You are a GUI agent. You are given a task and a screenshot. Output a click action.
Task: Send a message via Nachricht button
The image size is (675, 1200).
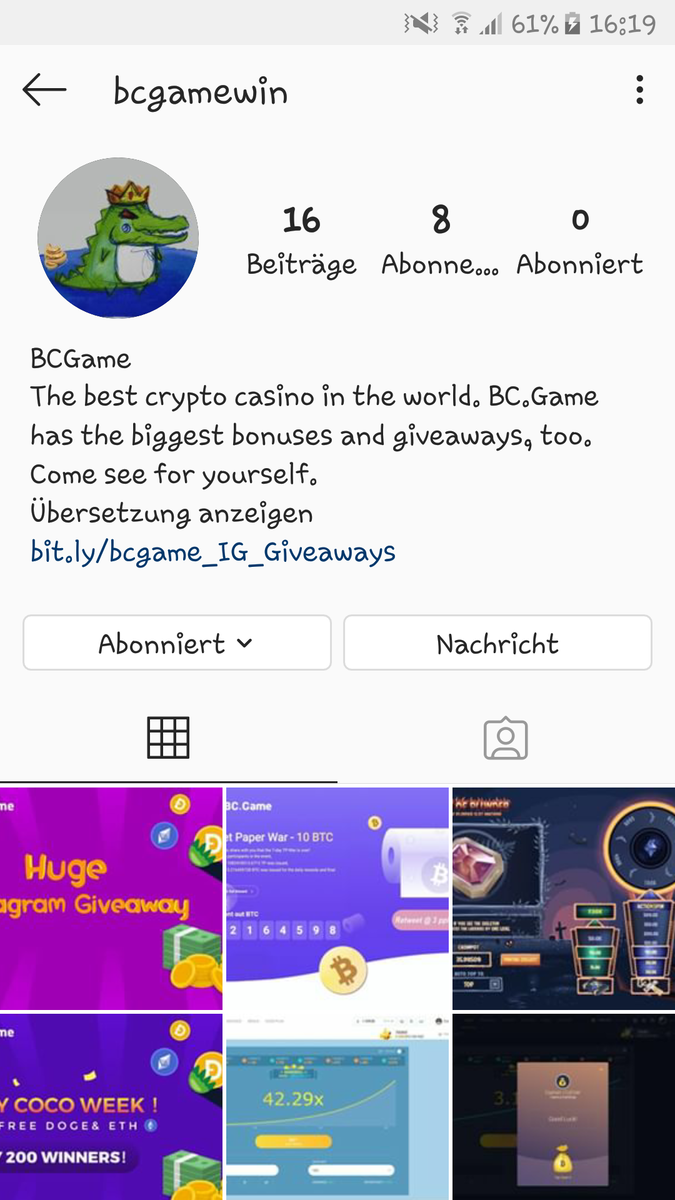click(497, 643)
